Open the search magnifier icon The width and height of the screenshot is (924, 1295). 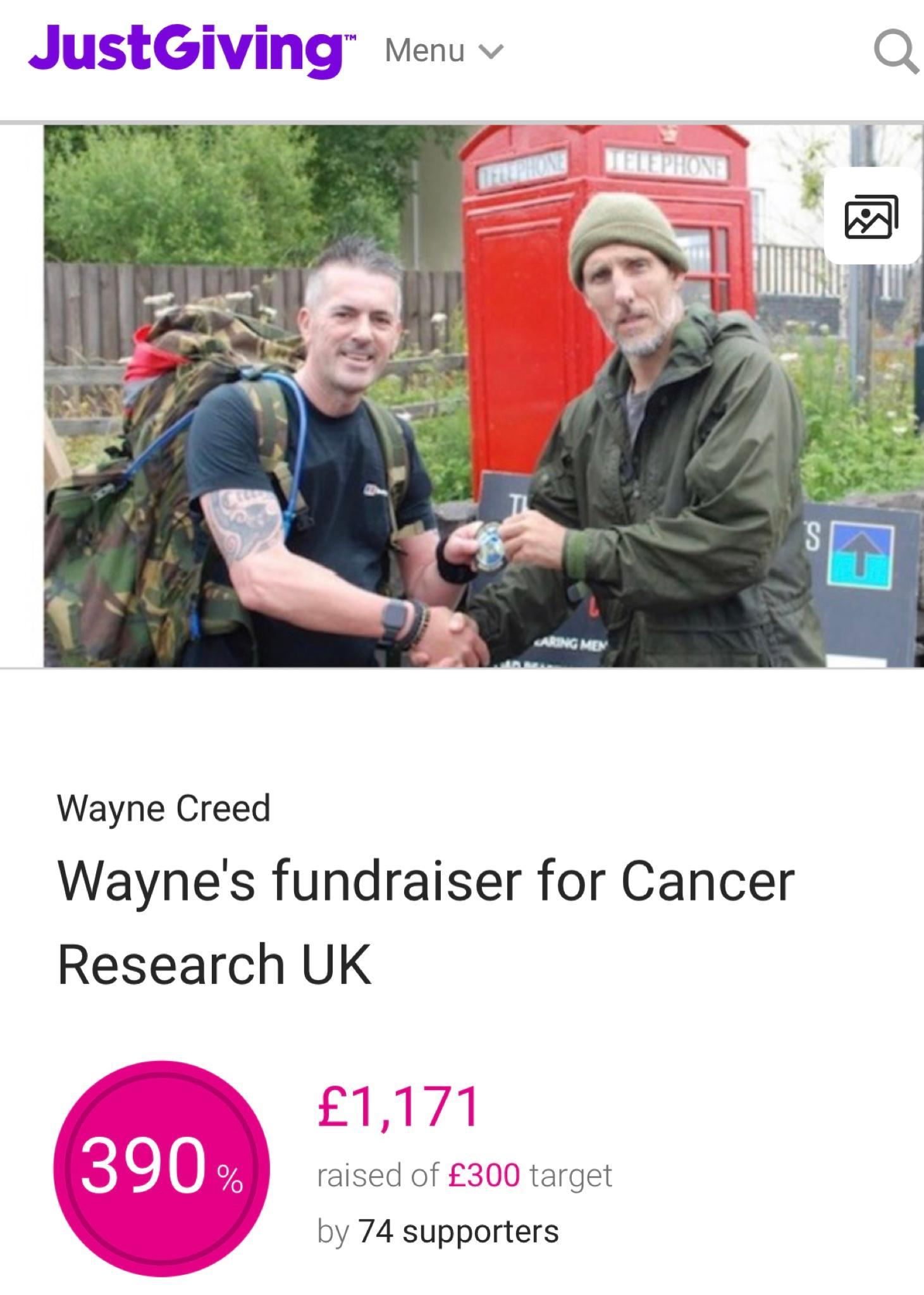tap(896, 53)
